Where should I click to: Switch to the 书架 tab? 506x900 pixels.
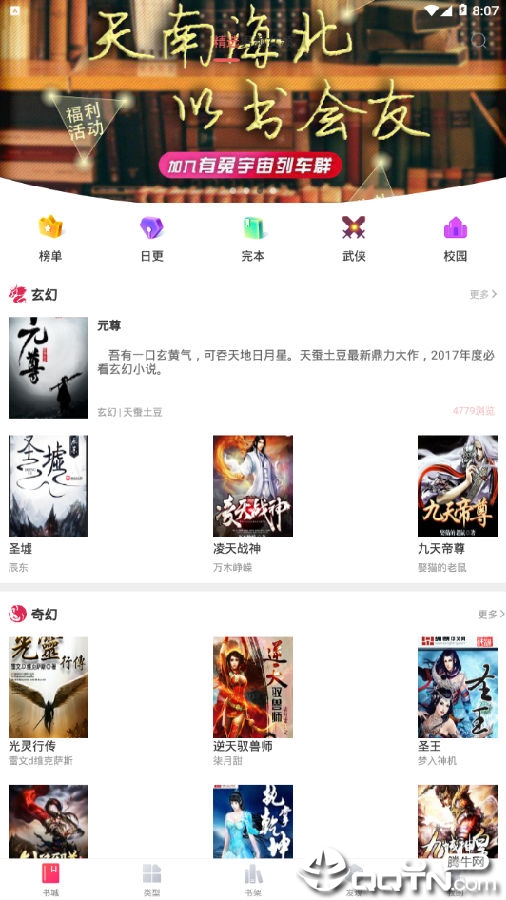pos(253,879)
